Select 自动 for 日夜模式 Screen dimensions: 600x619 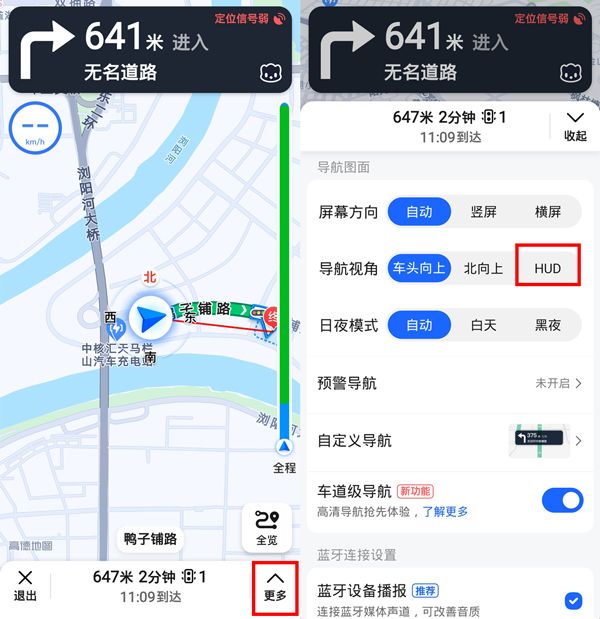point(419,325)
